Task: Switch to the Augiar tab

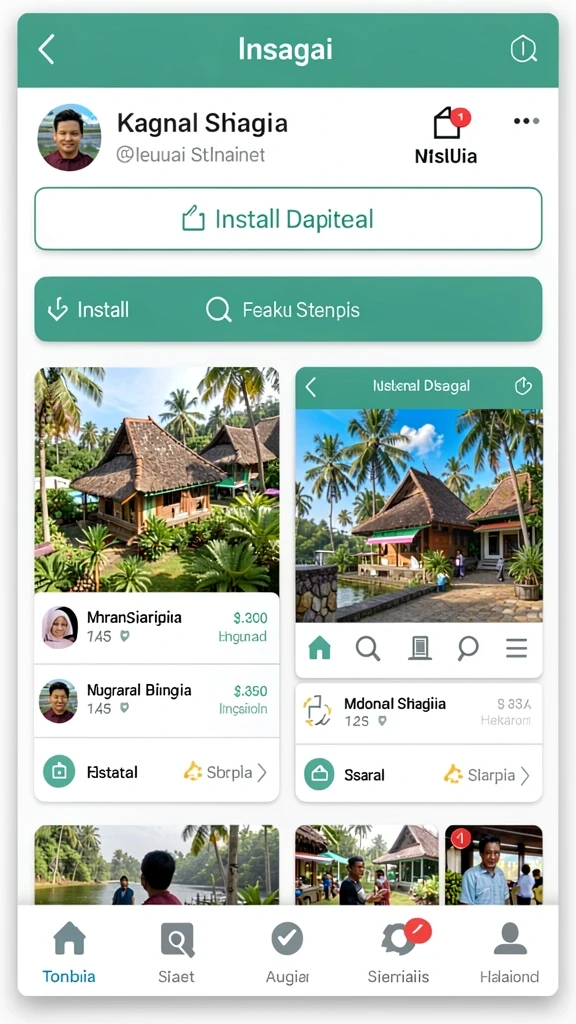Action: pos(287,952)
